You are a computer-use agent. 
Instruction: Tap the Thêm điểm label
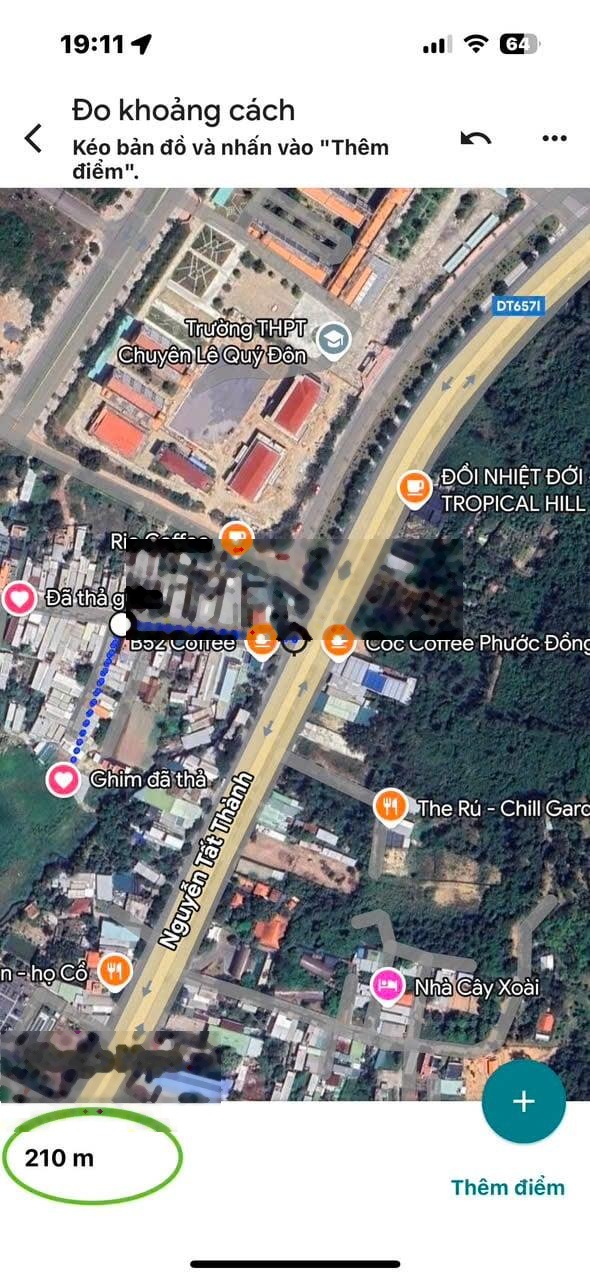coord(508,1187)
